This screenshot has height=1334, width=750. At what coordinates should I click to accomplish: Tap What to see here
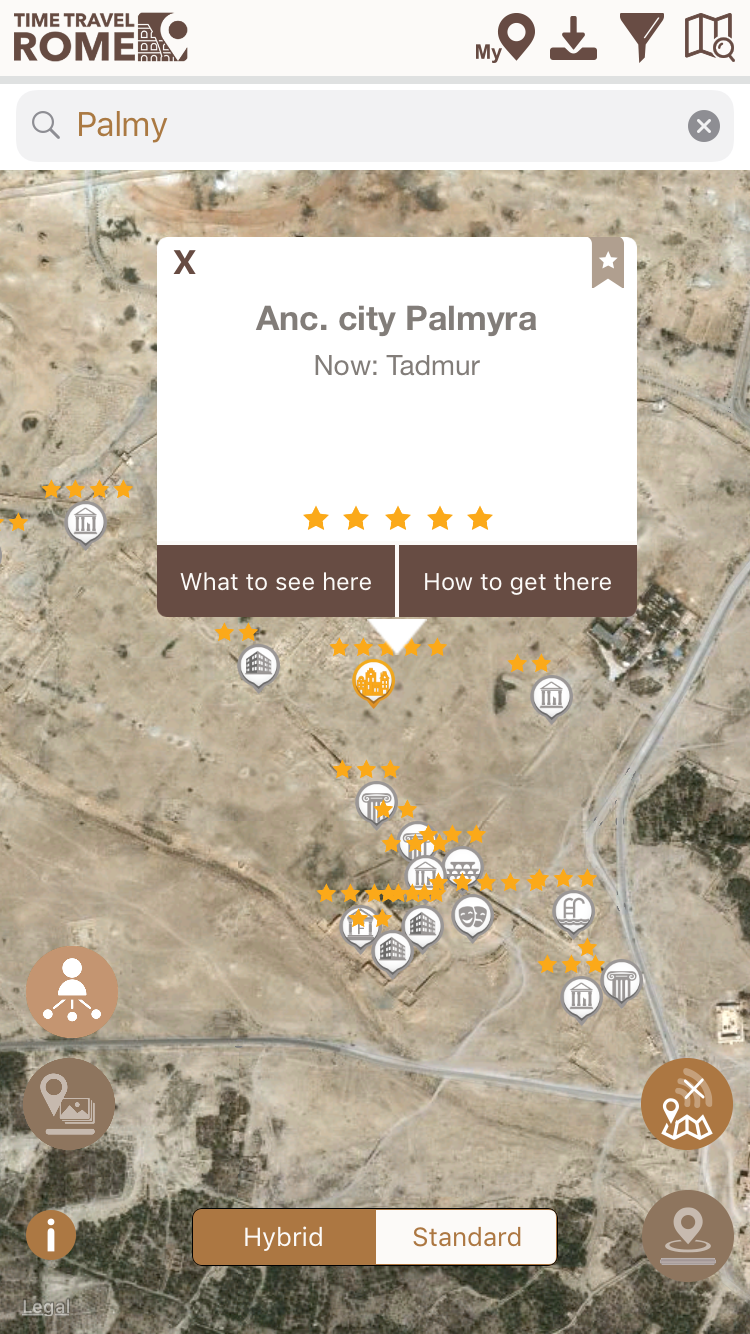point(275,581)
